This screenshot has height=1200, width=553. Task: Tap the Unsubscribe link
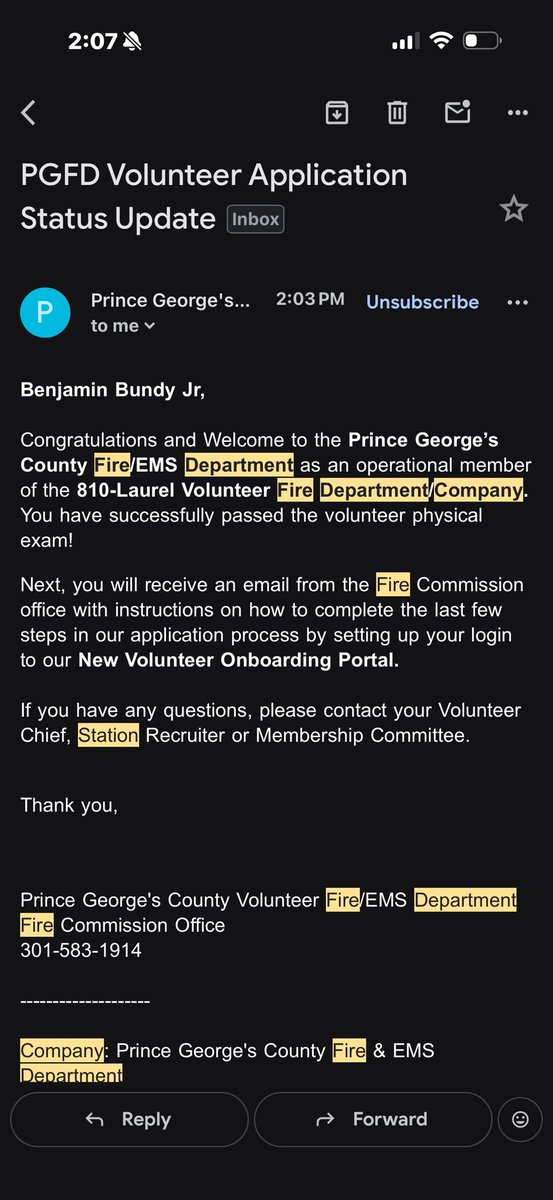pos(422,302)
